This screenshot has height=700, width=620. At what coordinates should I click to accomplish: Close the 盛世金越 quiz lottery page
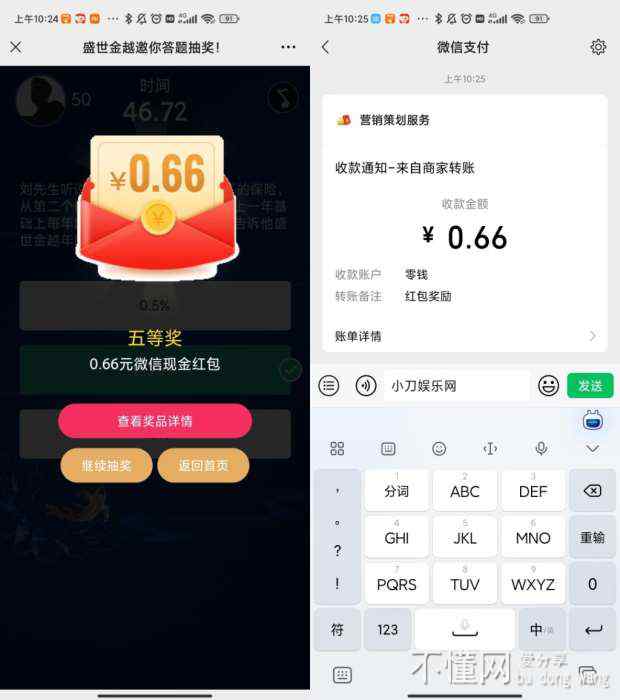(x=16, y=47)
